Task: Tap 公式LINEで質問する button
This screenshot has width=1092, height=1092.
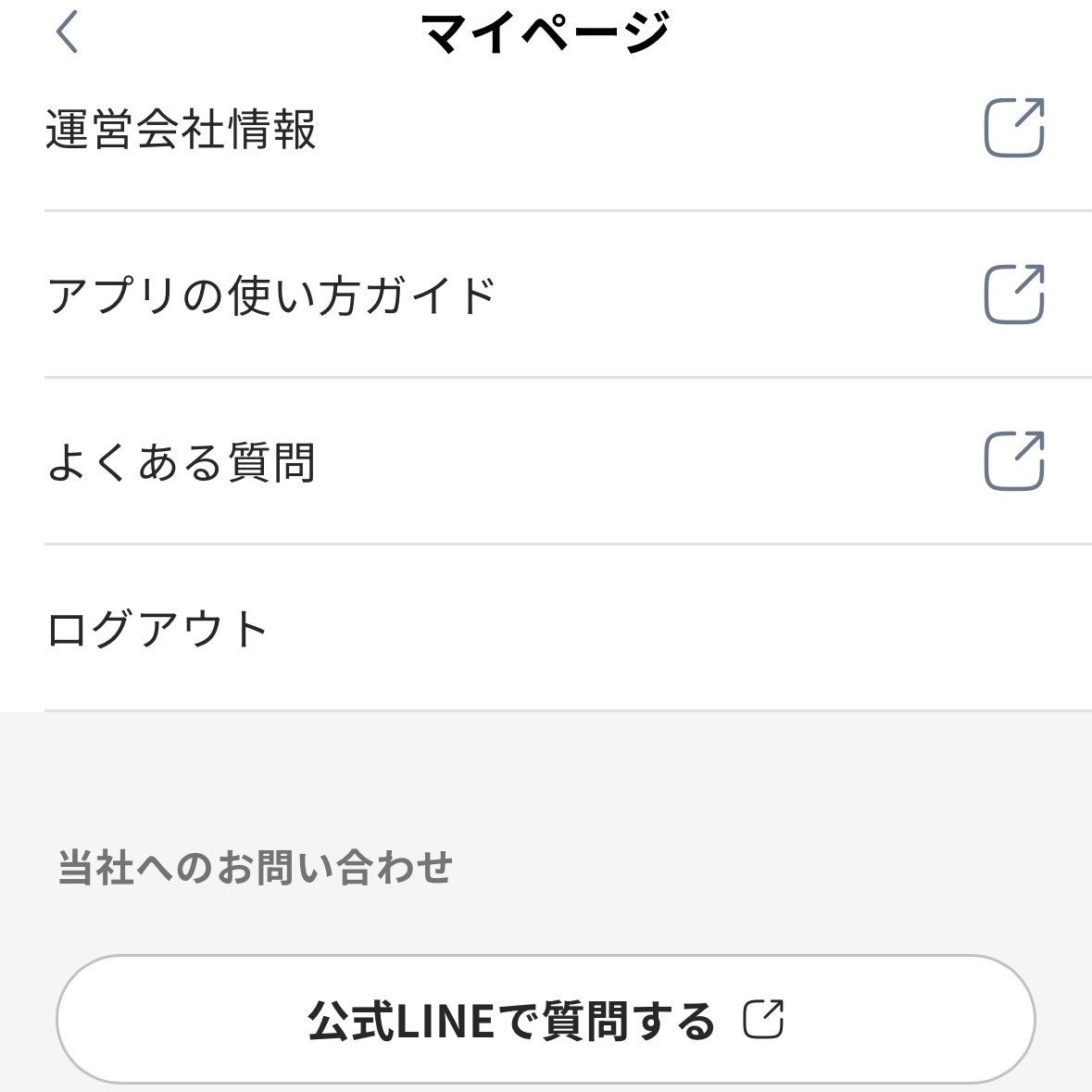Action: pyautogui.click(x=546, y=1020)
